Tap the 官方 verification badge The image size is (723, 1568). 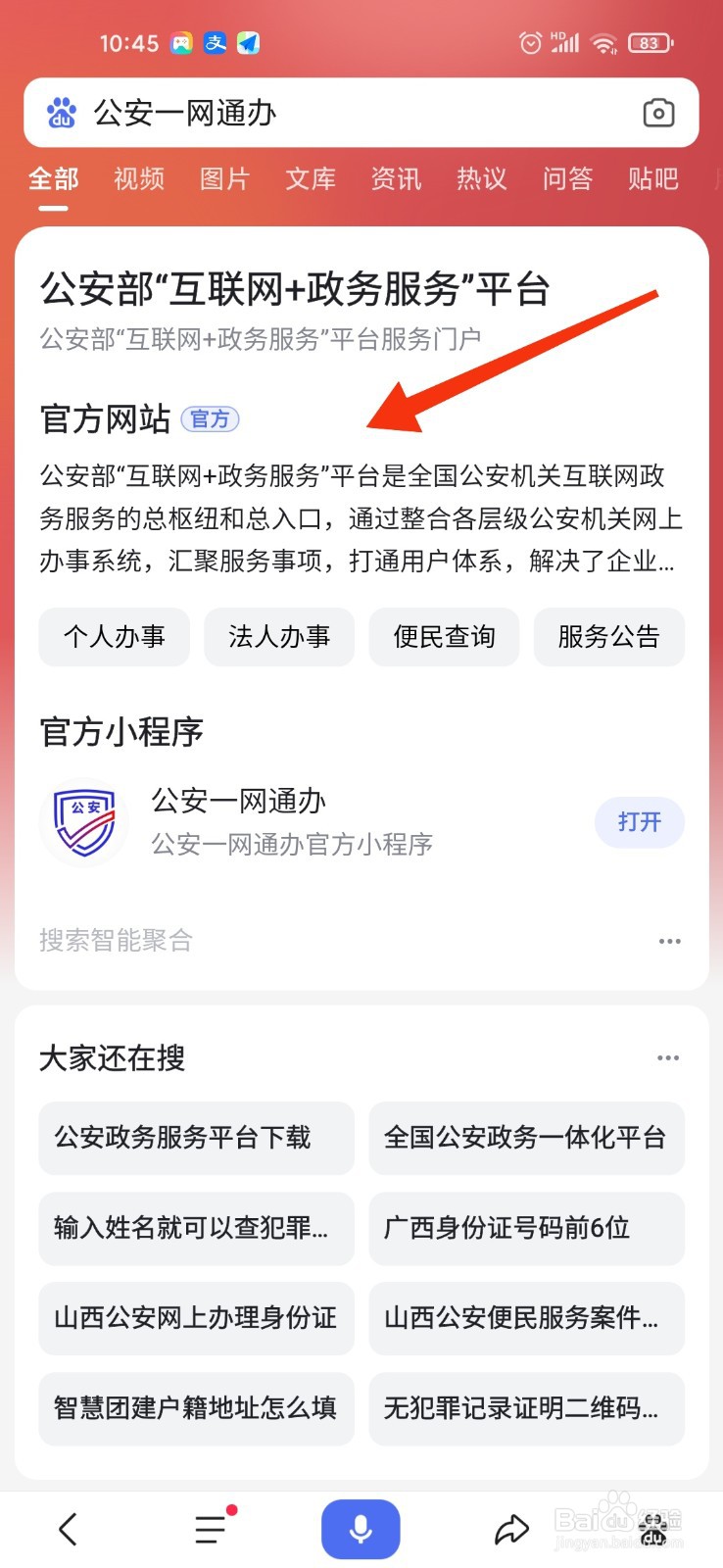point(210,419)
